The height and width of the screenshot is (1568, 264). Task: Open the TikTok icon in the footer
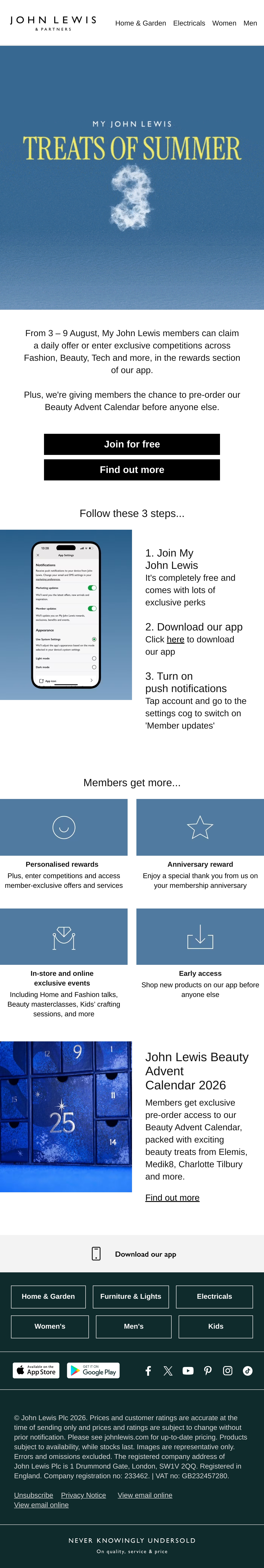point(247,1371)
